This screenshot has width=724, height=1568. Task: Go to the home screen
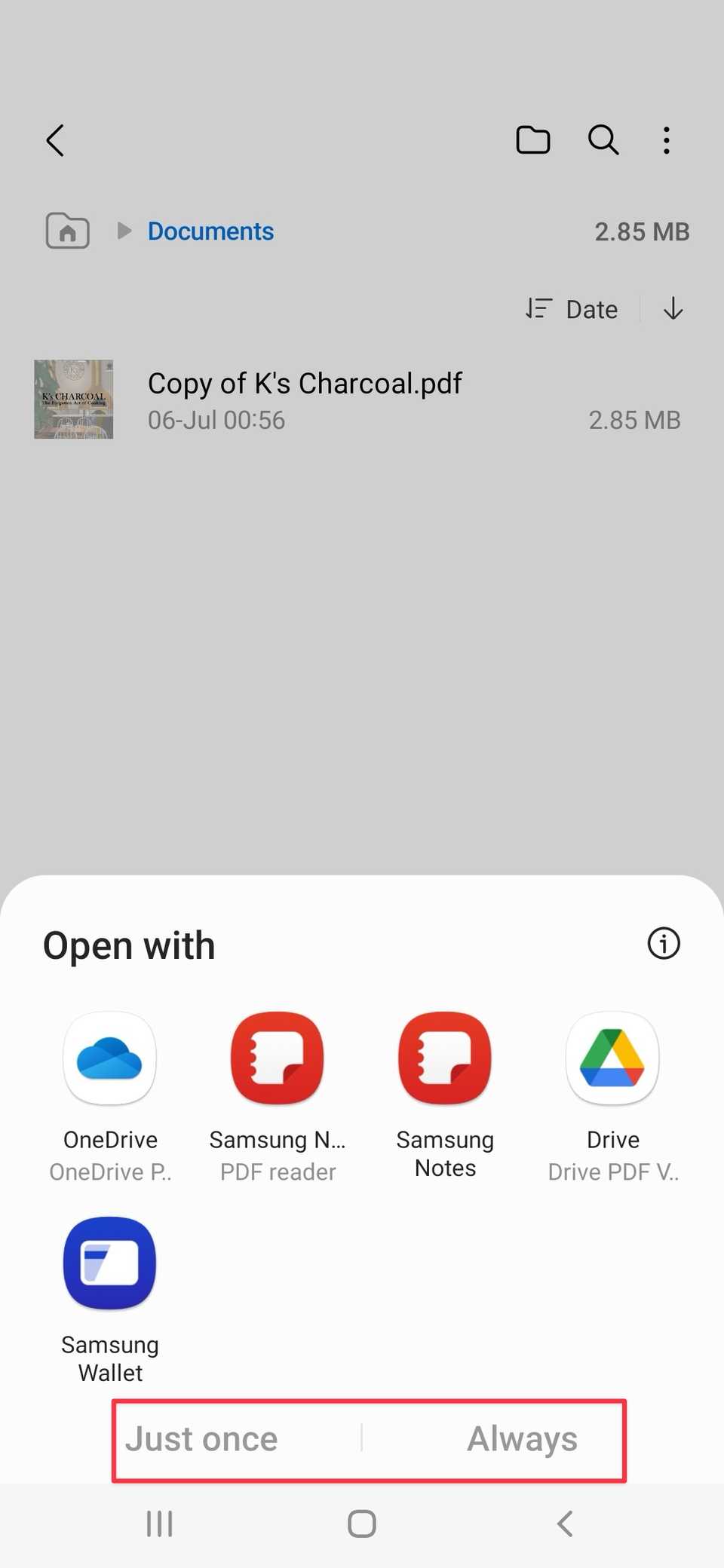click(362, 1524)
